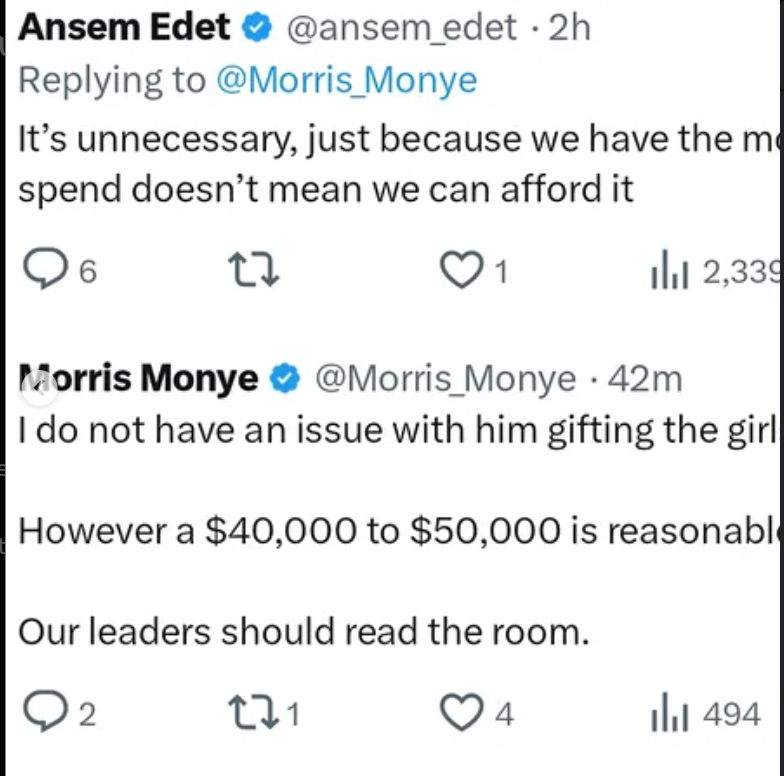Like Morris Monye's tweet
Viewport: 784px width, 776px height.
[x=461, y=714]
